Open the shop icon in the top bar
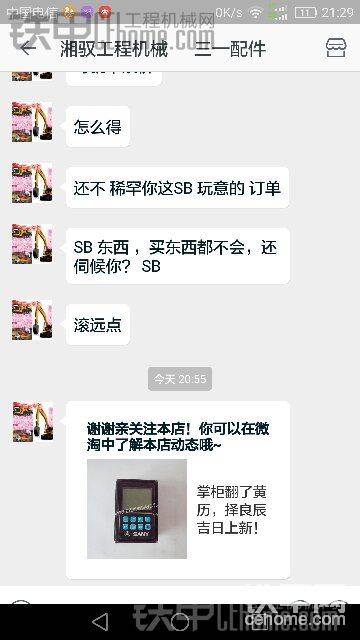The height and width of the screenshot is (640, 360). pyautogui.click(x=336, y=48)
